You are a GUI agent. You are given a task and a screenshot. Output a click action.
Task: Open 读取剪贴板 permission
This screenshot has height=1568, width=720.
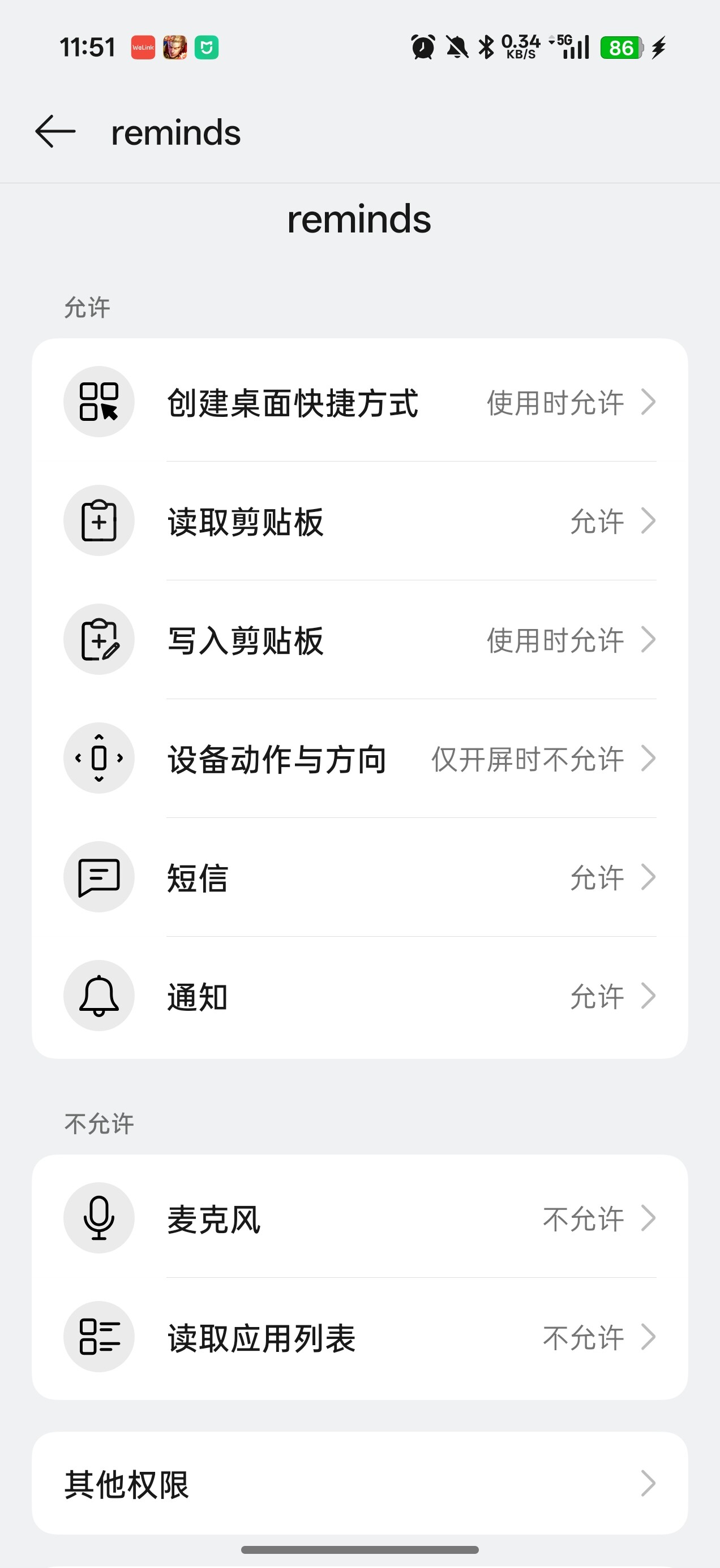click(359, 522)
